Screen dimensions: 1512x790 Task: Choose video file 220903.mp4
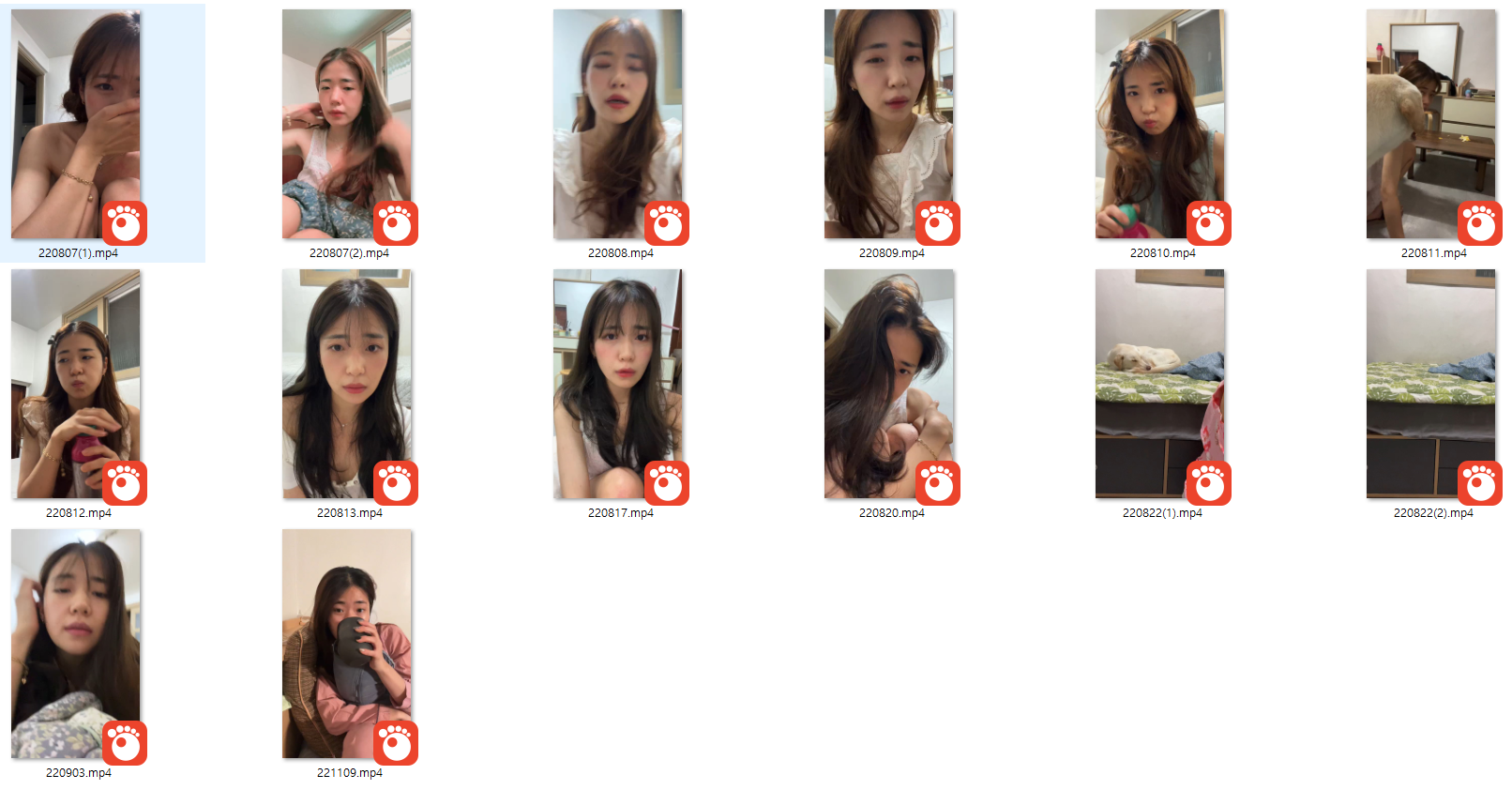(x=76, y=644)
